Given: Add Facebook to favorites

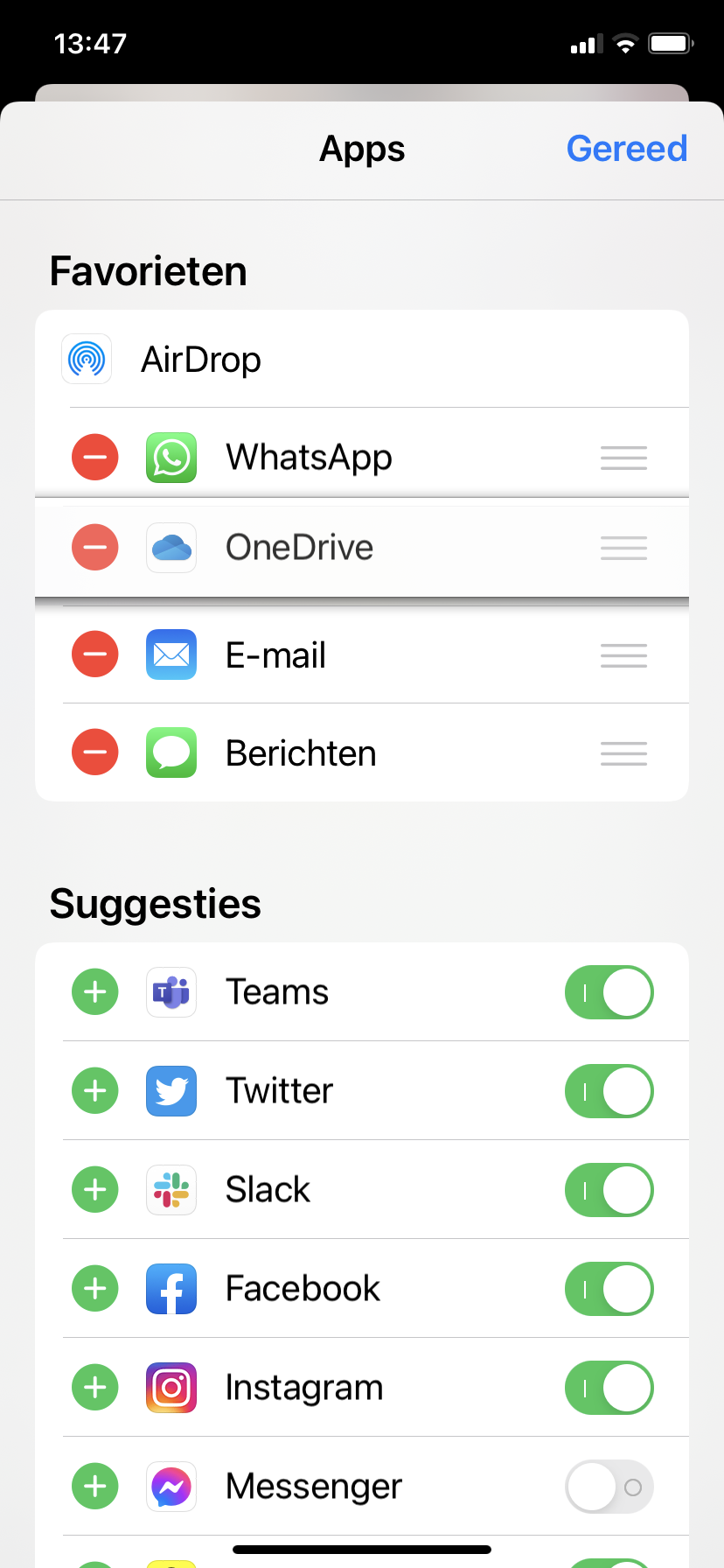Looking at the screenshot, I should [94, 1289].
